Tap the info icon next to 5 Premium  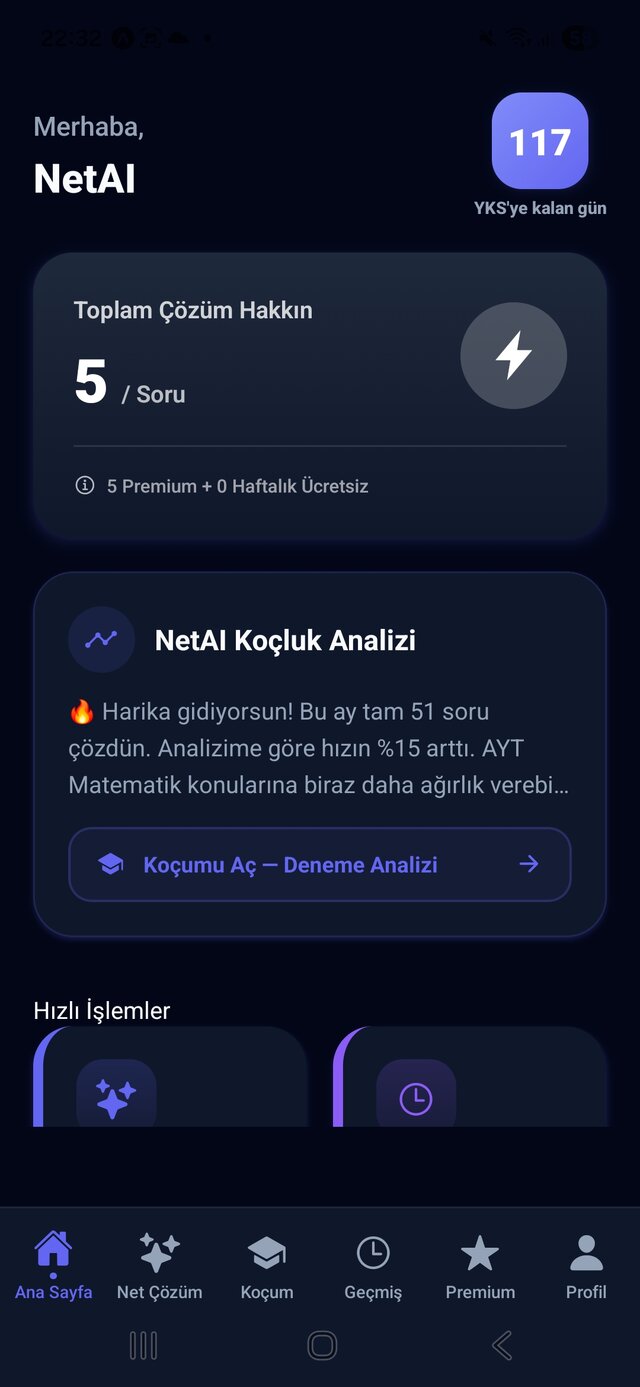click(x=85, y=486)
